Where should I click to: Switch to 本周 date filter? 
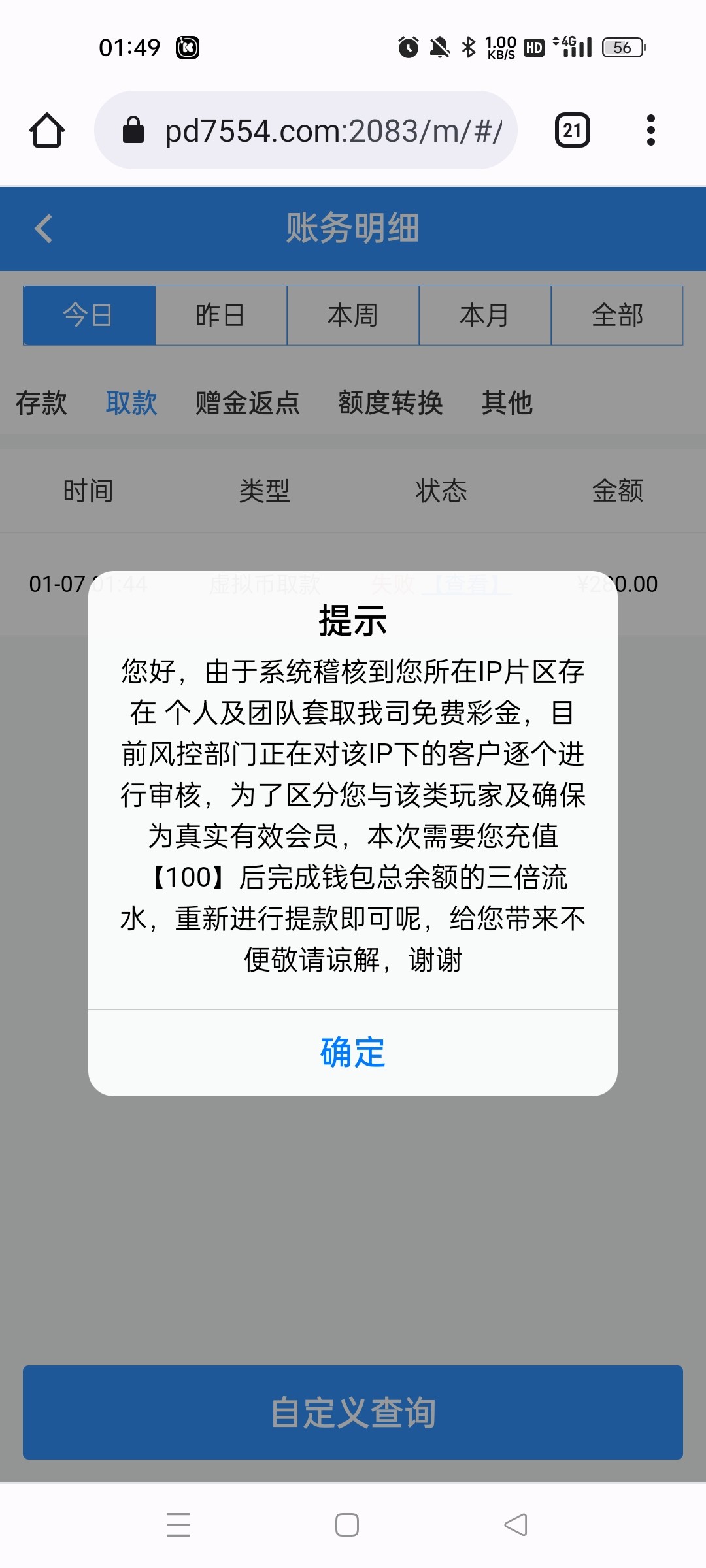click(x=353, y=316)
